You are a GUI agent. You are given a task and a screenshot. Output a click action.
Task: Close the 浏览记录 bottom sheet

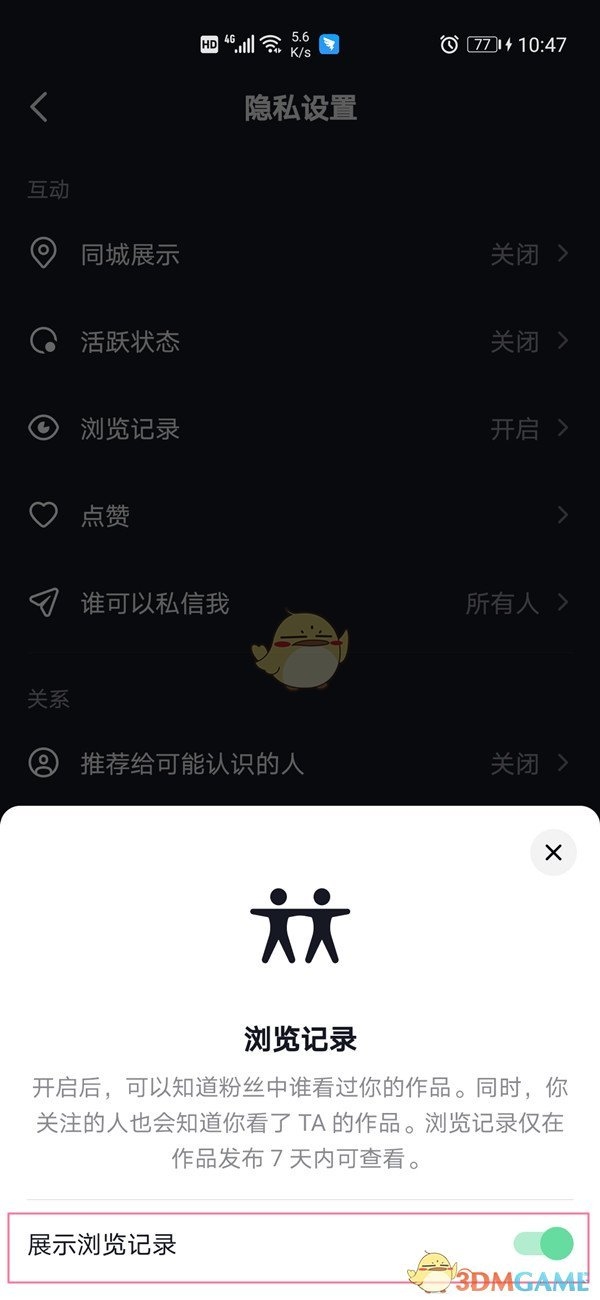click(553, 852)
